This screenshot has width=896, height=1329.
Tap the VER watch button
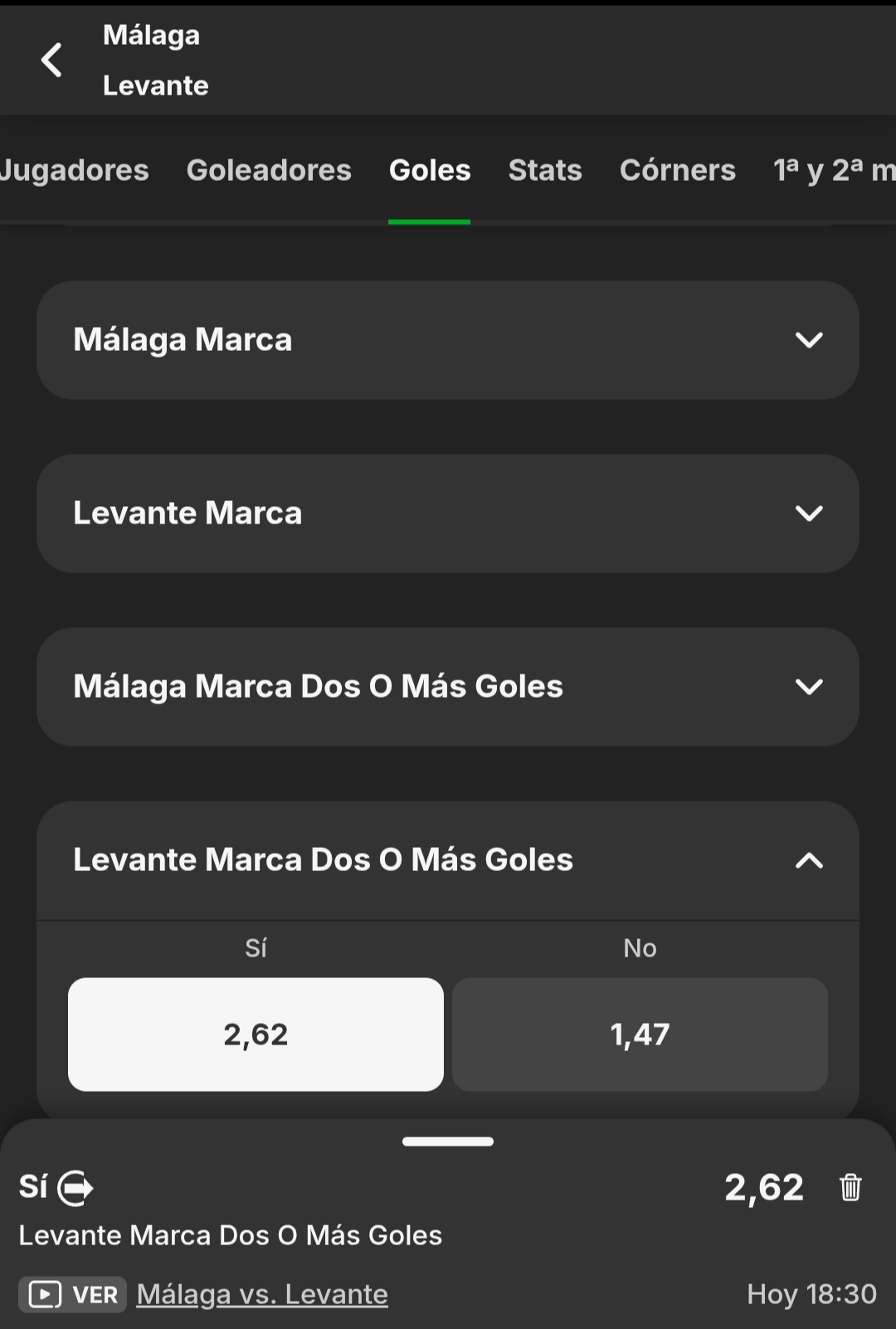[x=73, y=1294]
